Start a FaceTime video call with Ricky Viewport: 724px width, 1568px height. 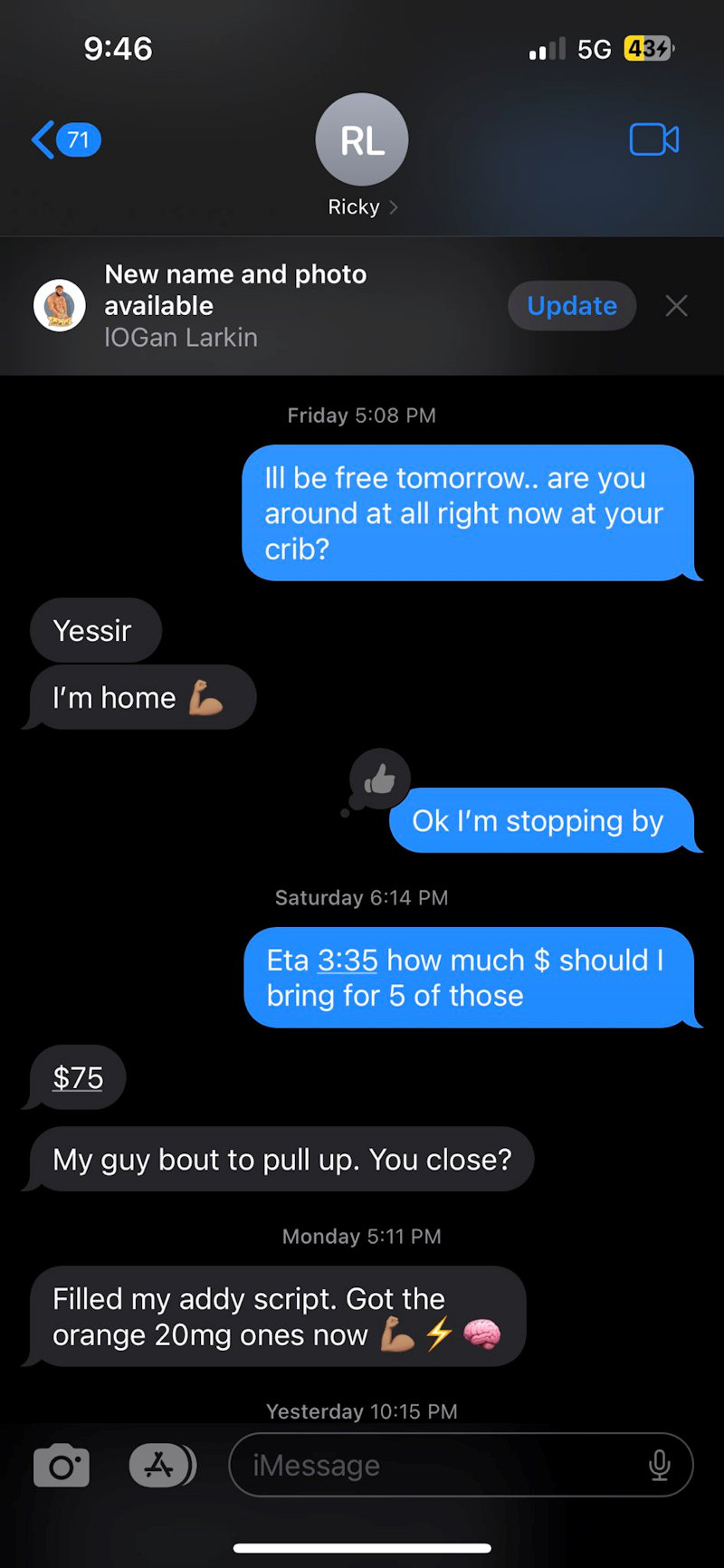653,140
